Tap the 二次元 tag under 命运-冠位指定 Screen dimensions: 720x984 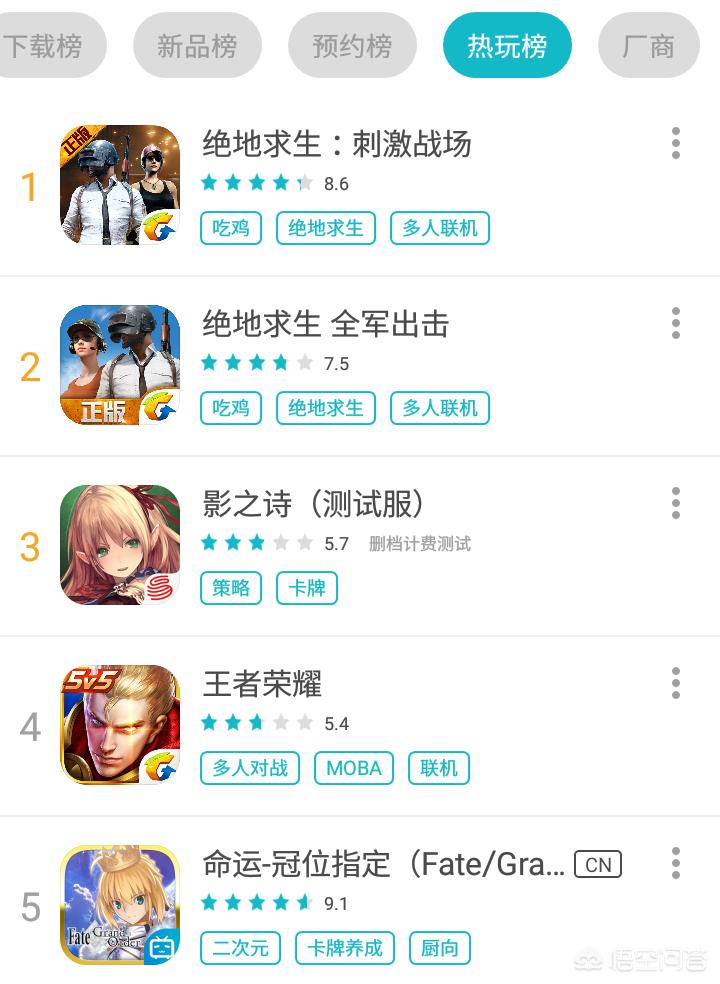[240, 948]
